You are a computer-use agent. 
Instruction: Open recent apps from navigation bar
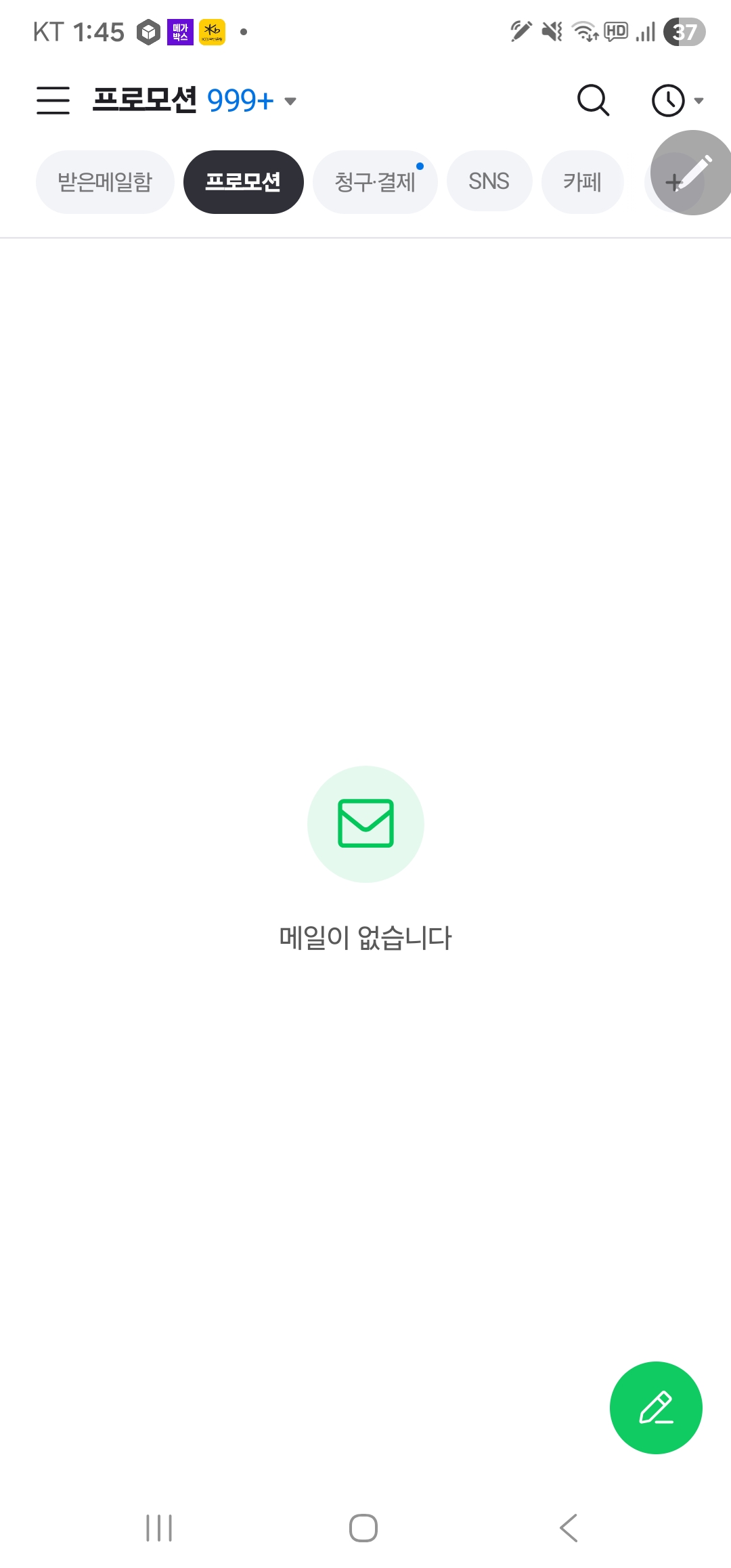coord(159,1528)
